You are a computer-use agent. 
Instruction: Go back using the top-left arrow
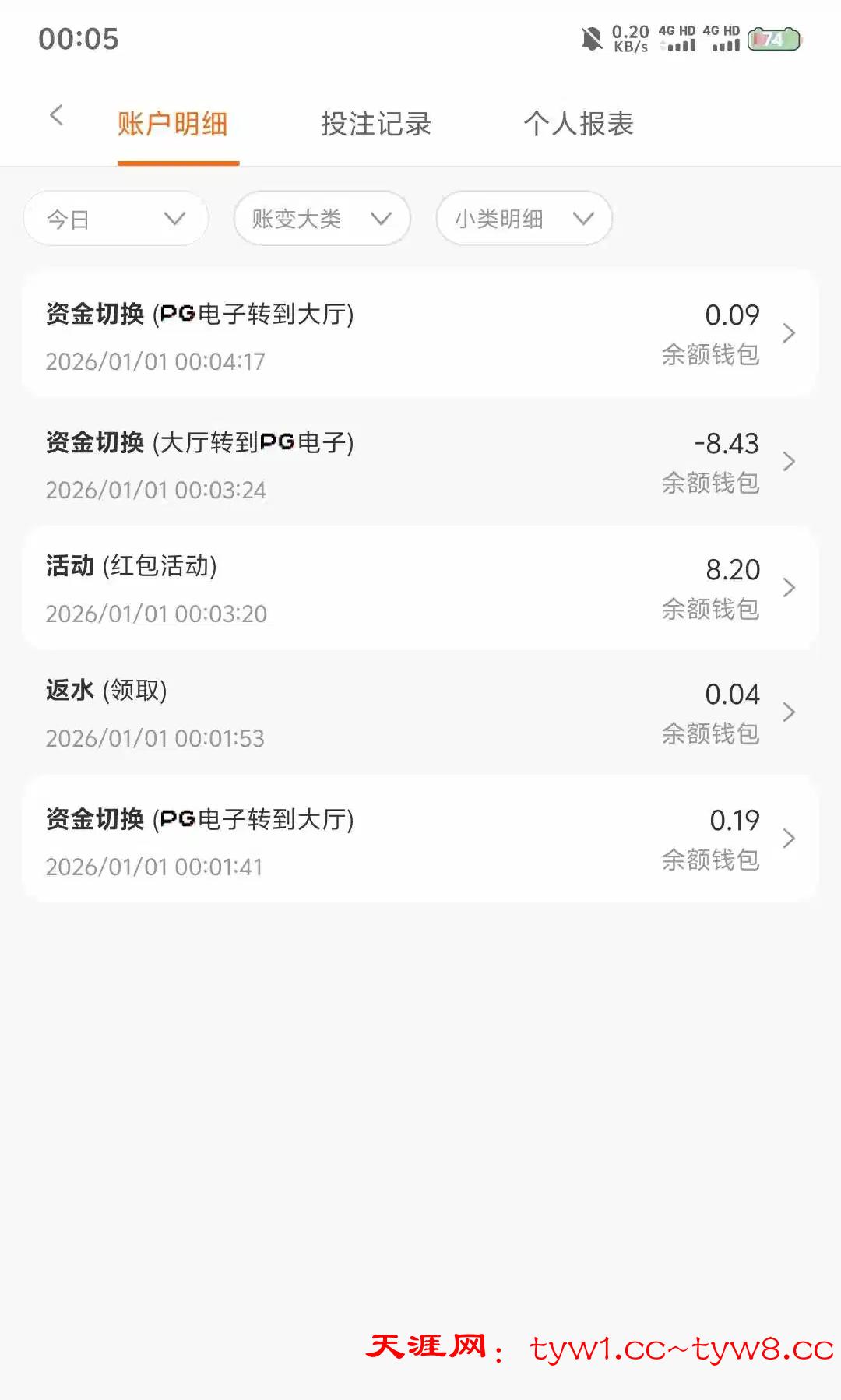[56, 116]
